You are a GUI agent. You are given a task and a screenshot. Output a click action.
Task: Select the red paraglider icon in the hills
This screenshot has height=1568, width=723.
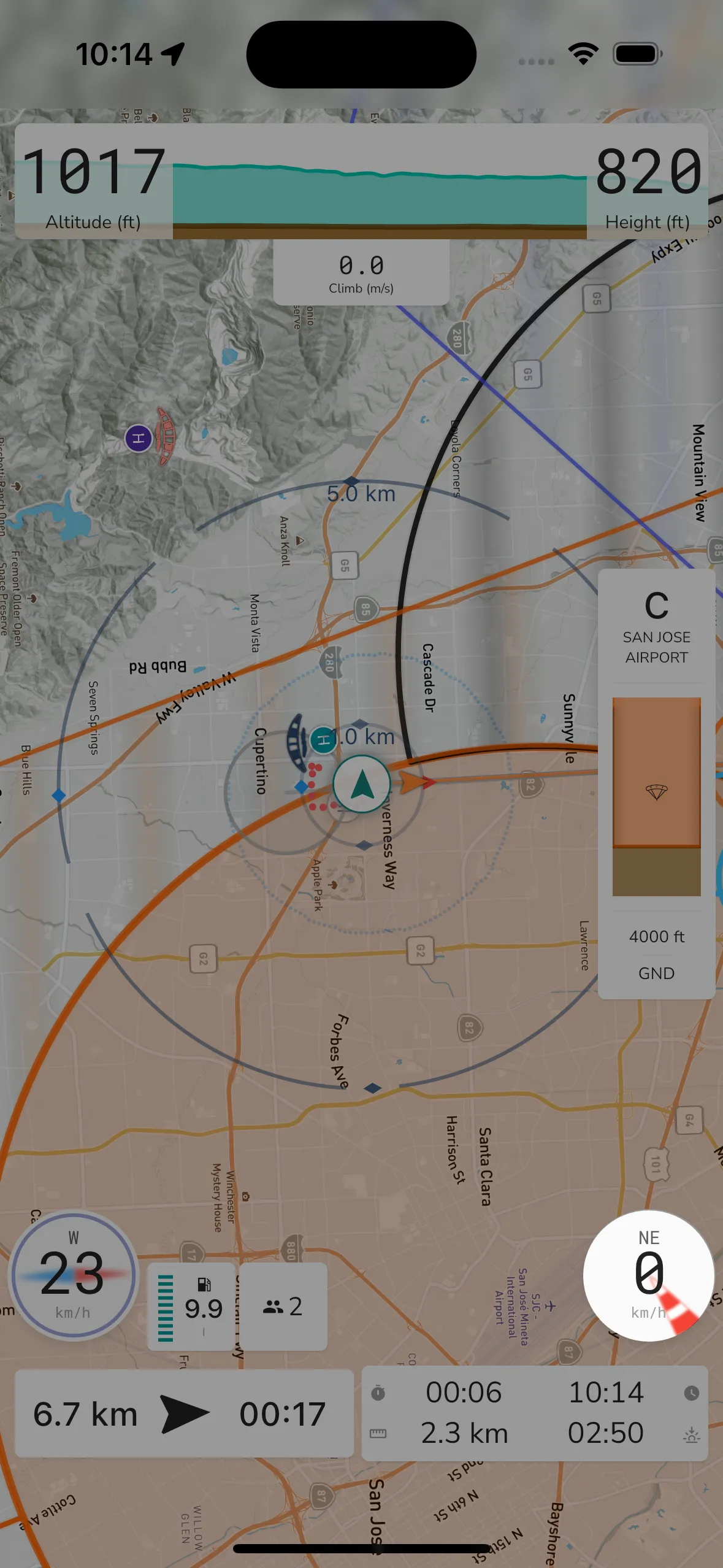click(x=165, y=436)
